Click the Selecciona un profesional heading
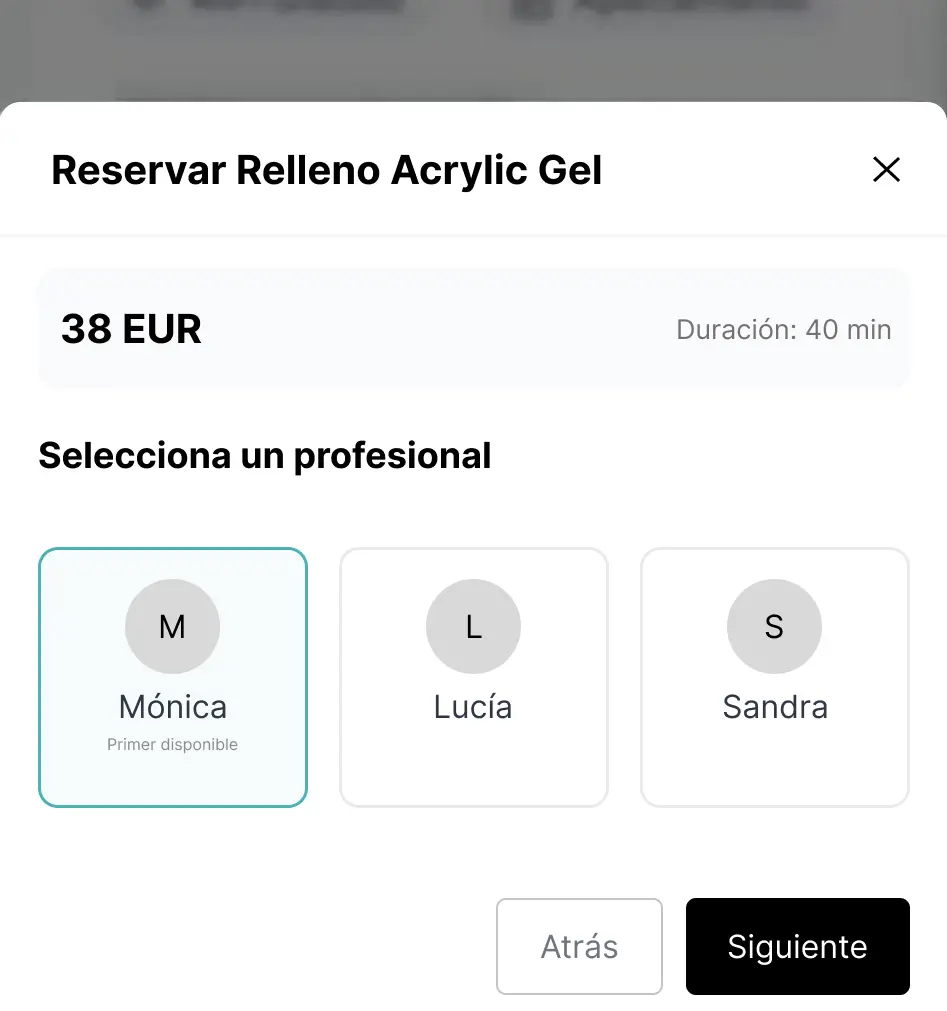Screen dimensions: 947x1011 tap(264, 455)
